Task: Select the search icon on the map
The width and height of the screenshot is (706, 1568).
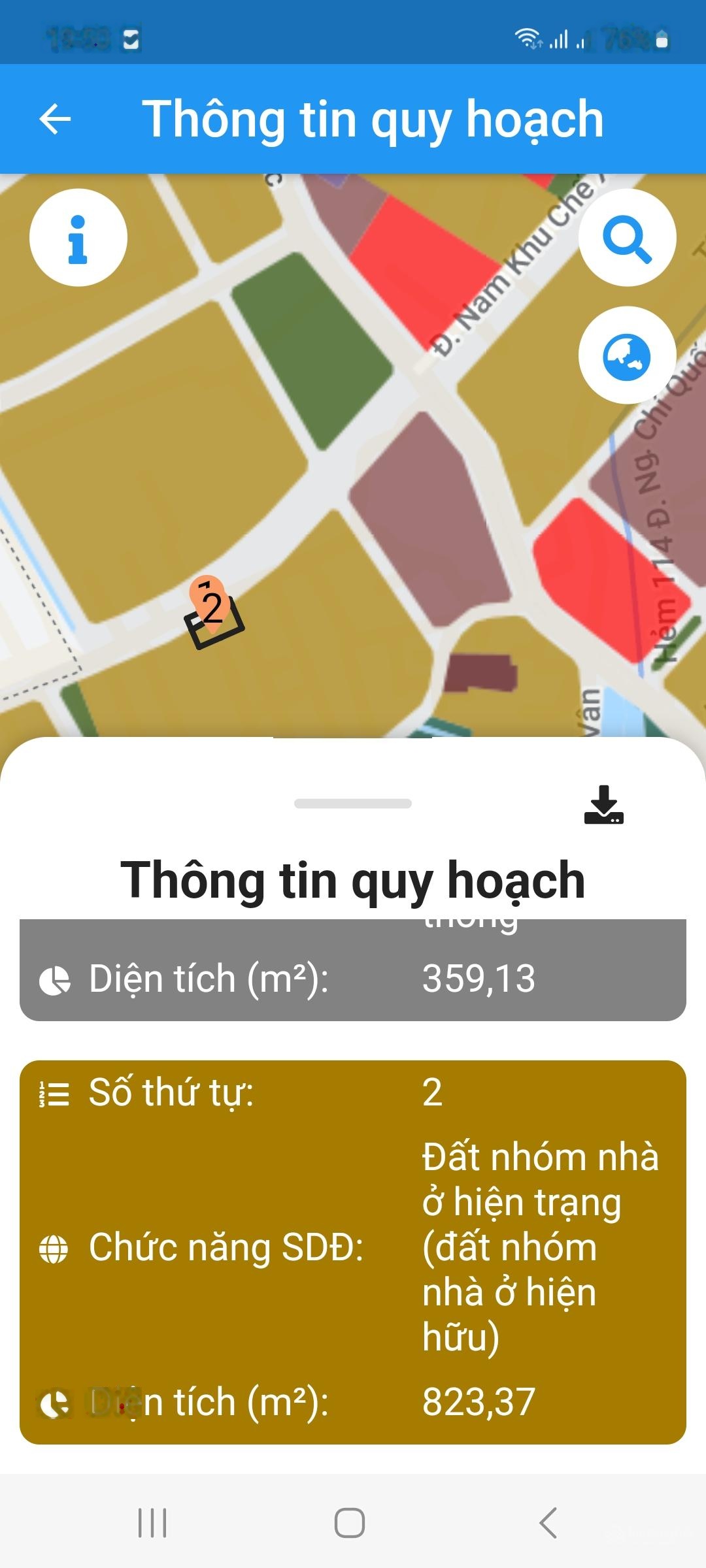Action: coord(629,238)
